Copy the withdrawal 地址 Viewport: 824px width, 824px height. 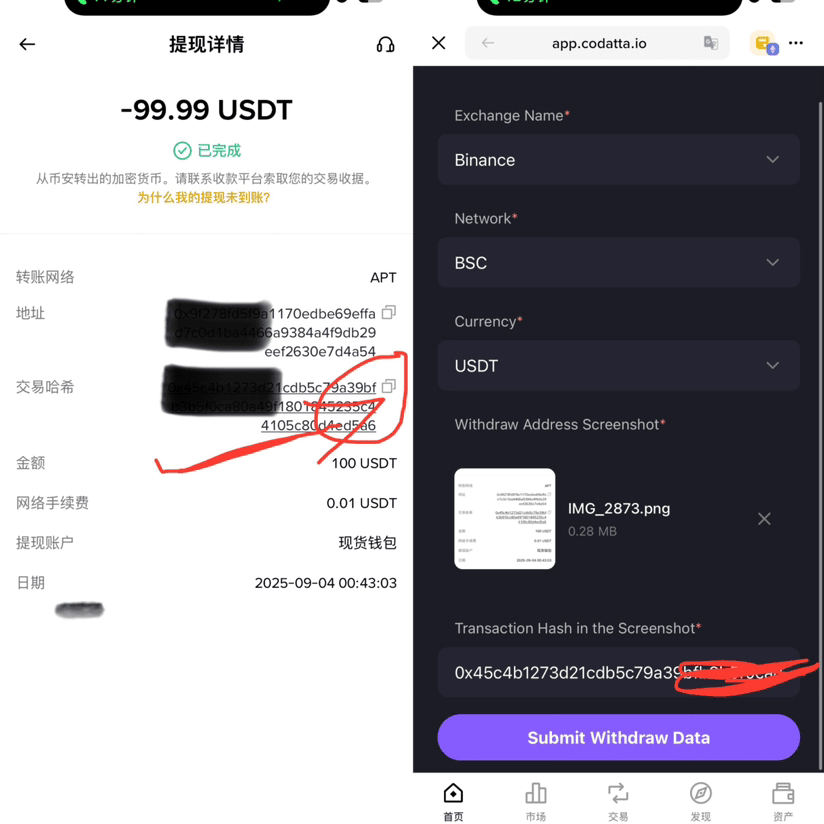[389, 313]
